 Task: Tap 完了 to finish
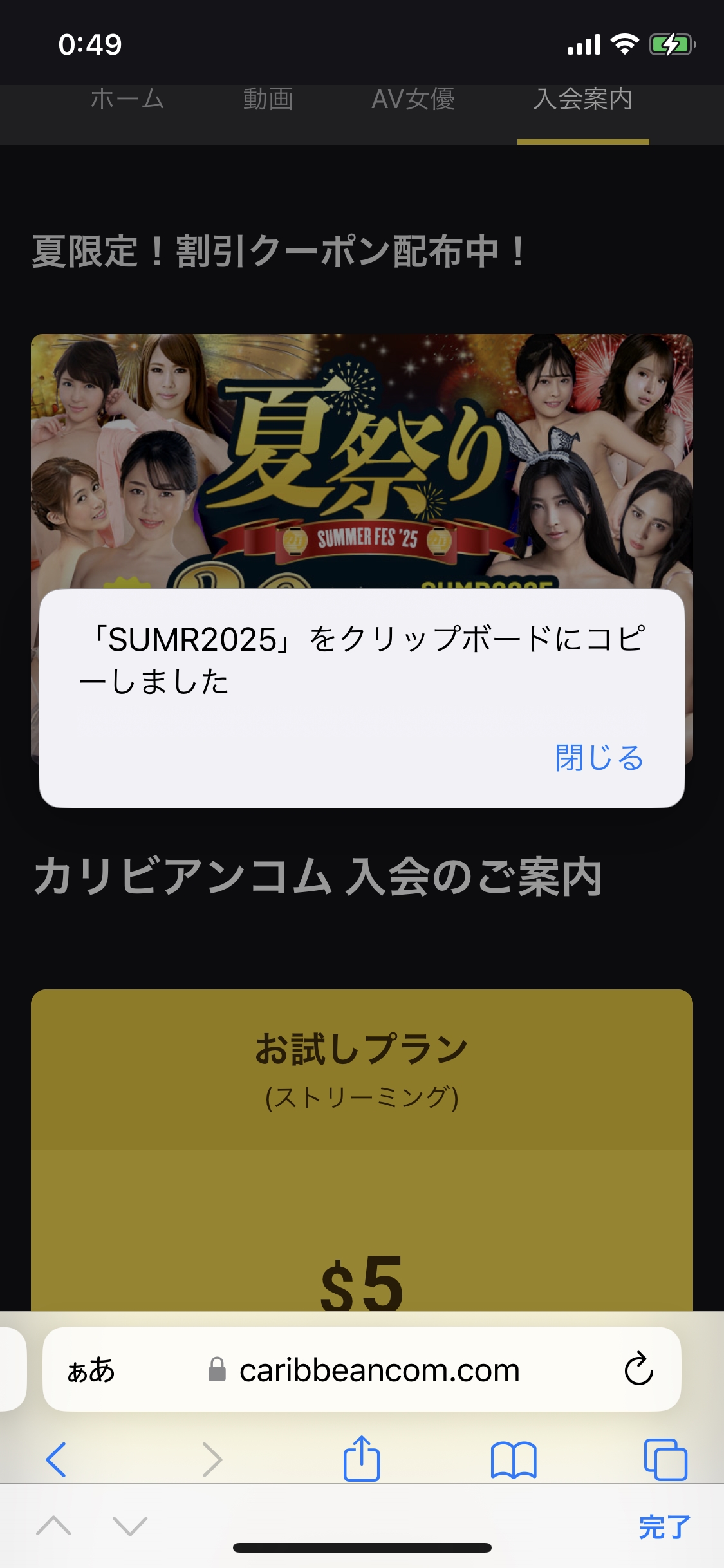coord(664,1527)
